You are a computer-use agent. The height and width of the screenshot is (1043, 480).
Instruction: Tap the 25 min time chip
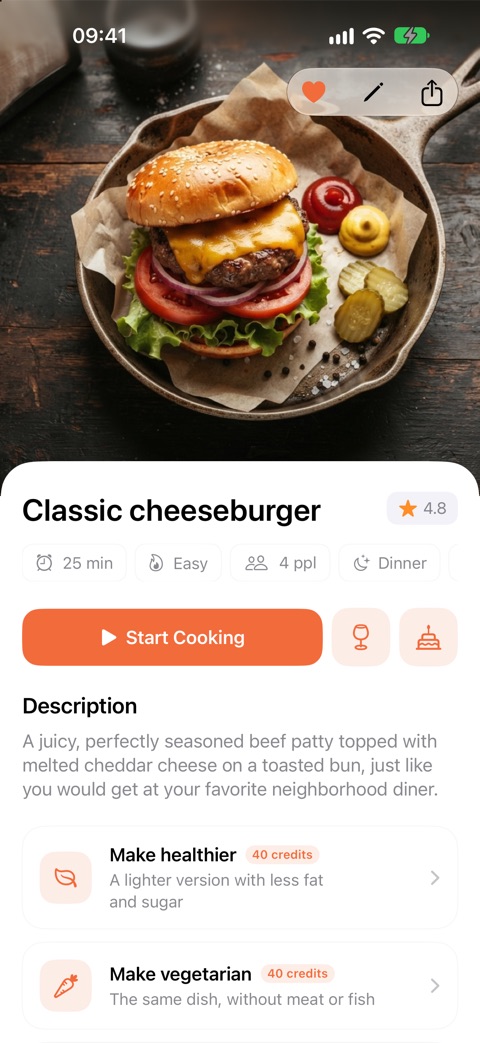[x=74, y=563]
